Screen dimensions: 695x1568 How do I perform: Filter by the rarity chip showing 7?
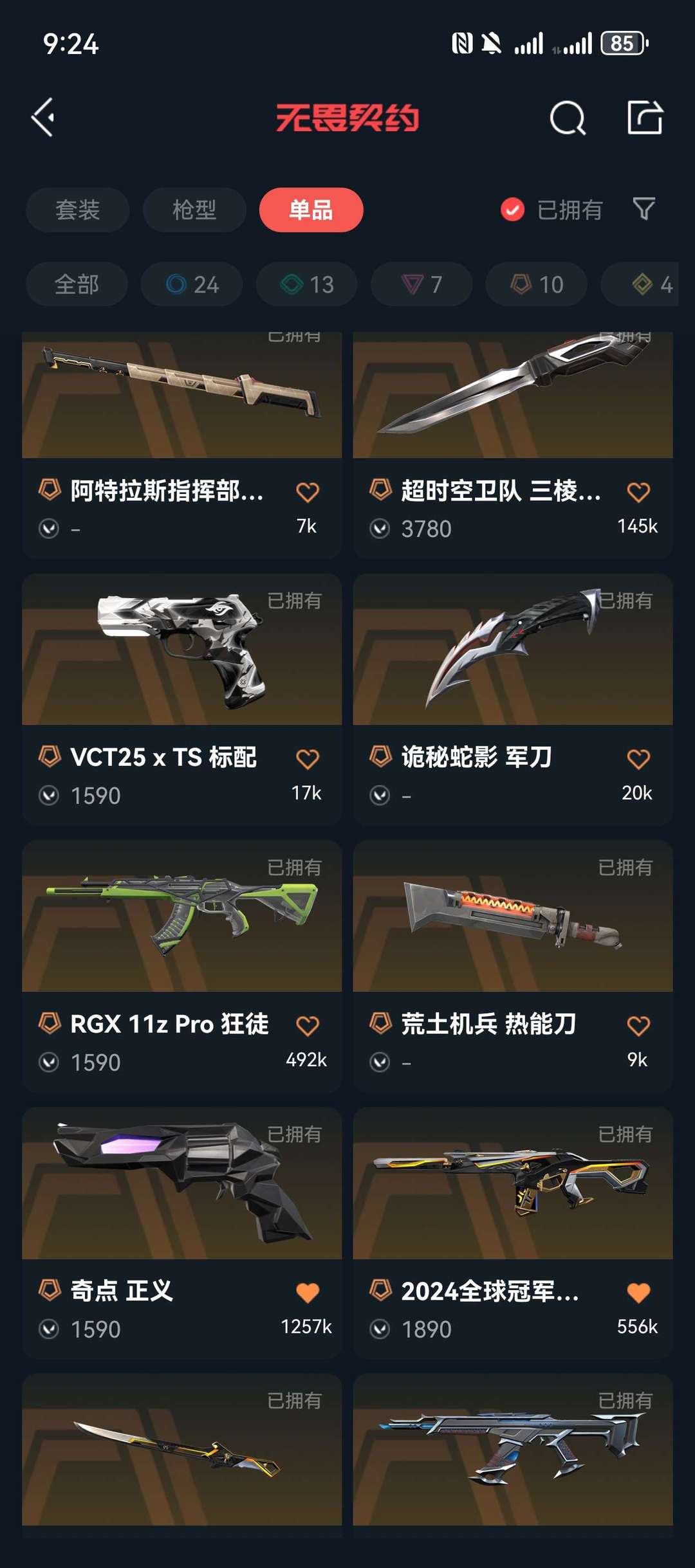coord(422,284)
